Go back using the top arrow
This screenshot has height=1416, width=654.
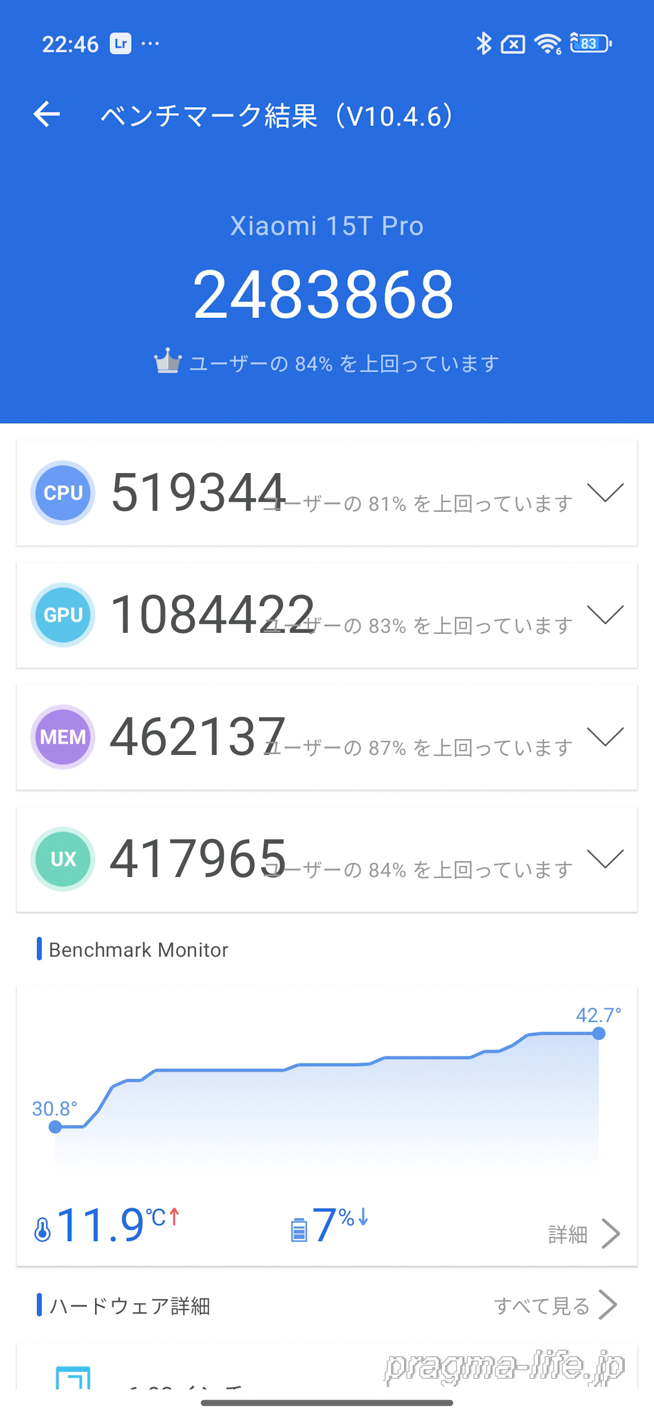(x=47, y=115)
